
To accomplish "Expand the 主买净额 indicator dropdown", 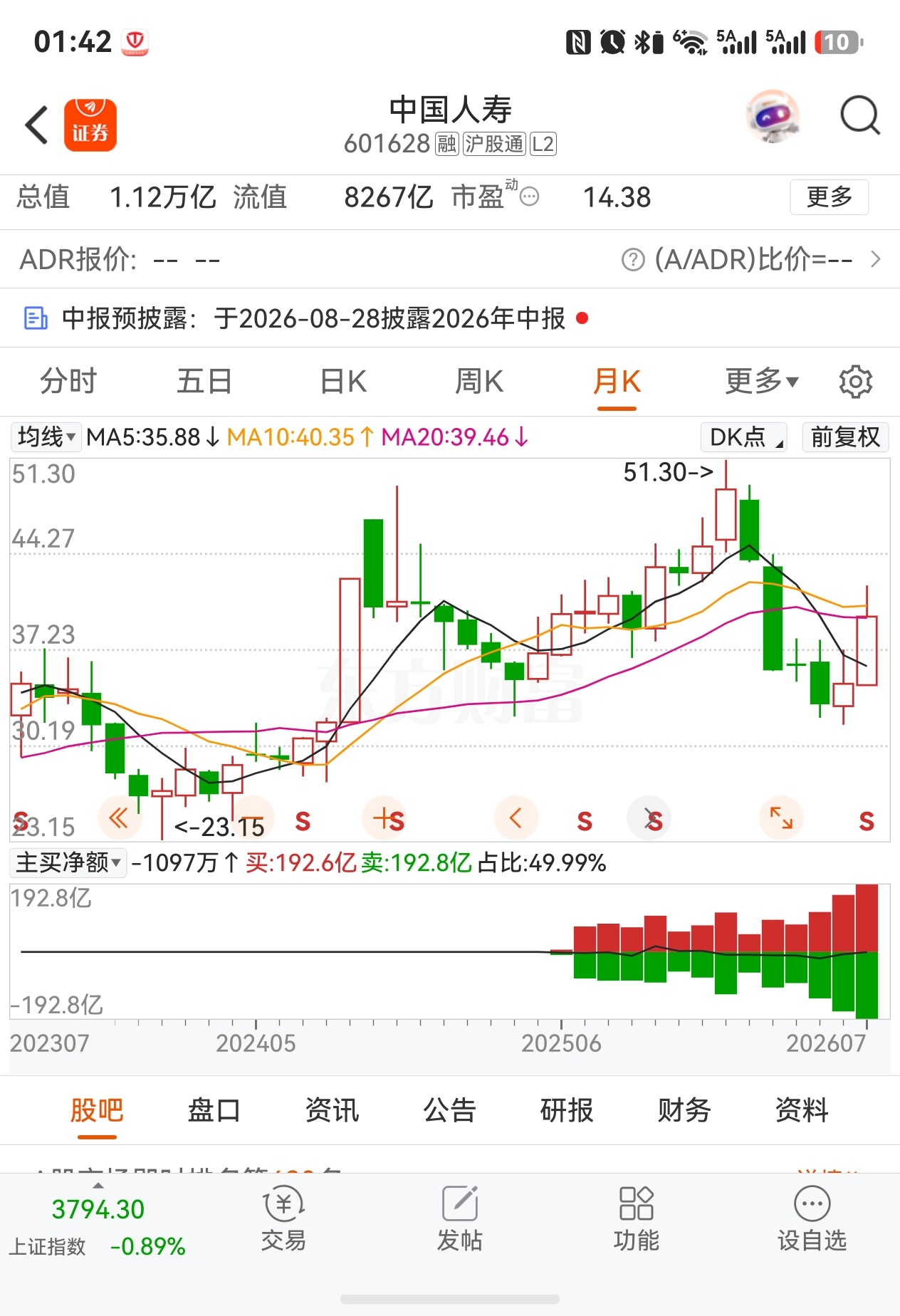I will [x=68, y=863].
